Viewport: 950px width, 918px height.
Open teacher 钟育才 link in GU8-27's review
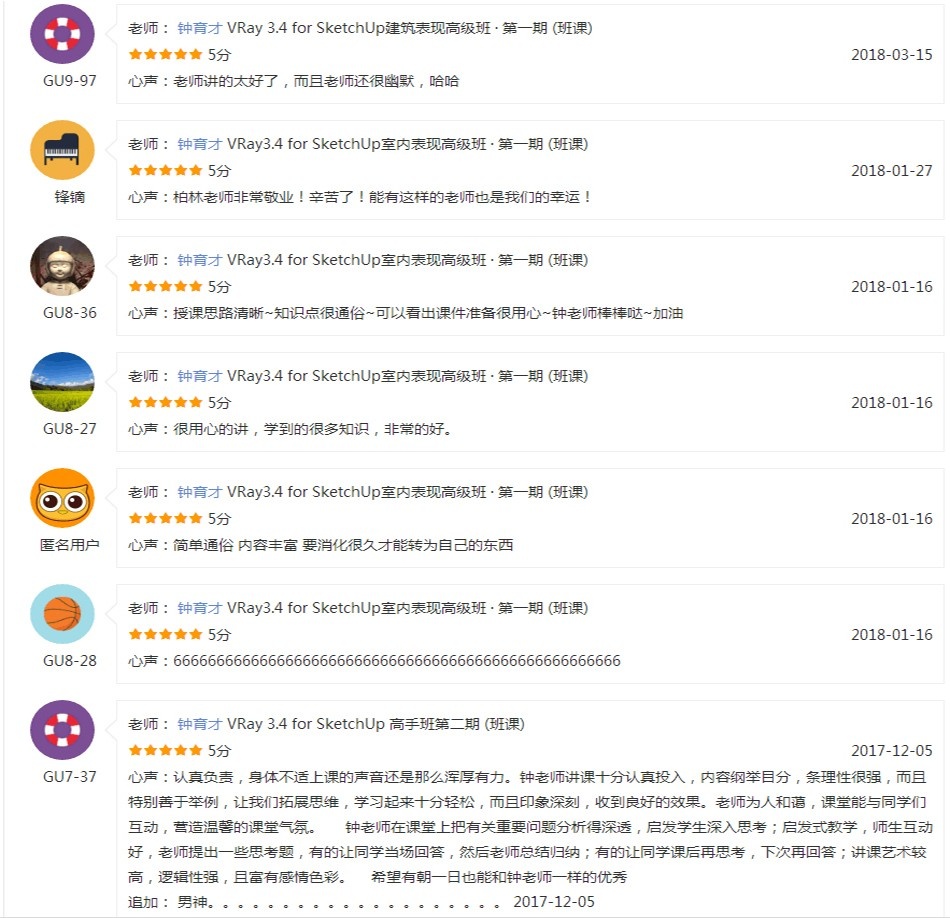click(200, 376)
